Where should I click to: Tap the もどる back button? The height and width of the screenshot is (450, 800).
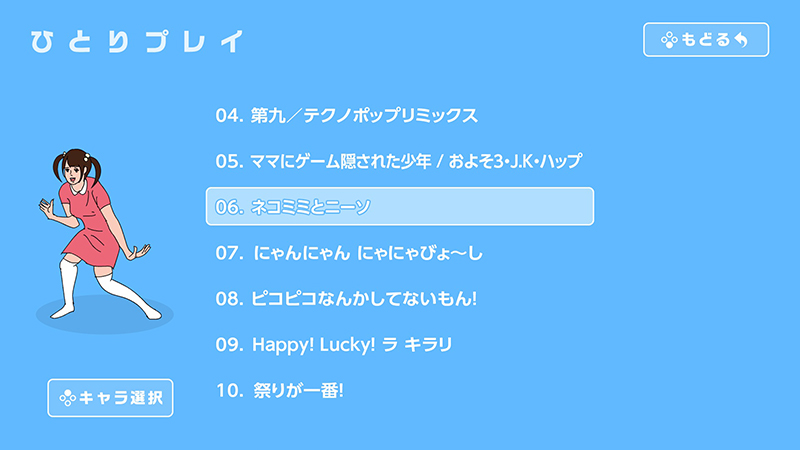tap(706, 40)
